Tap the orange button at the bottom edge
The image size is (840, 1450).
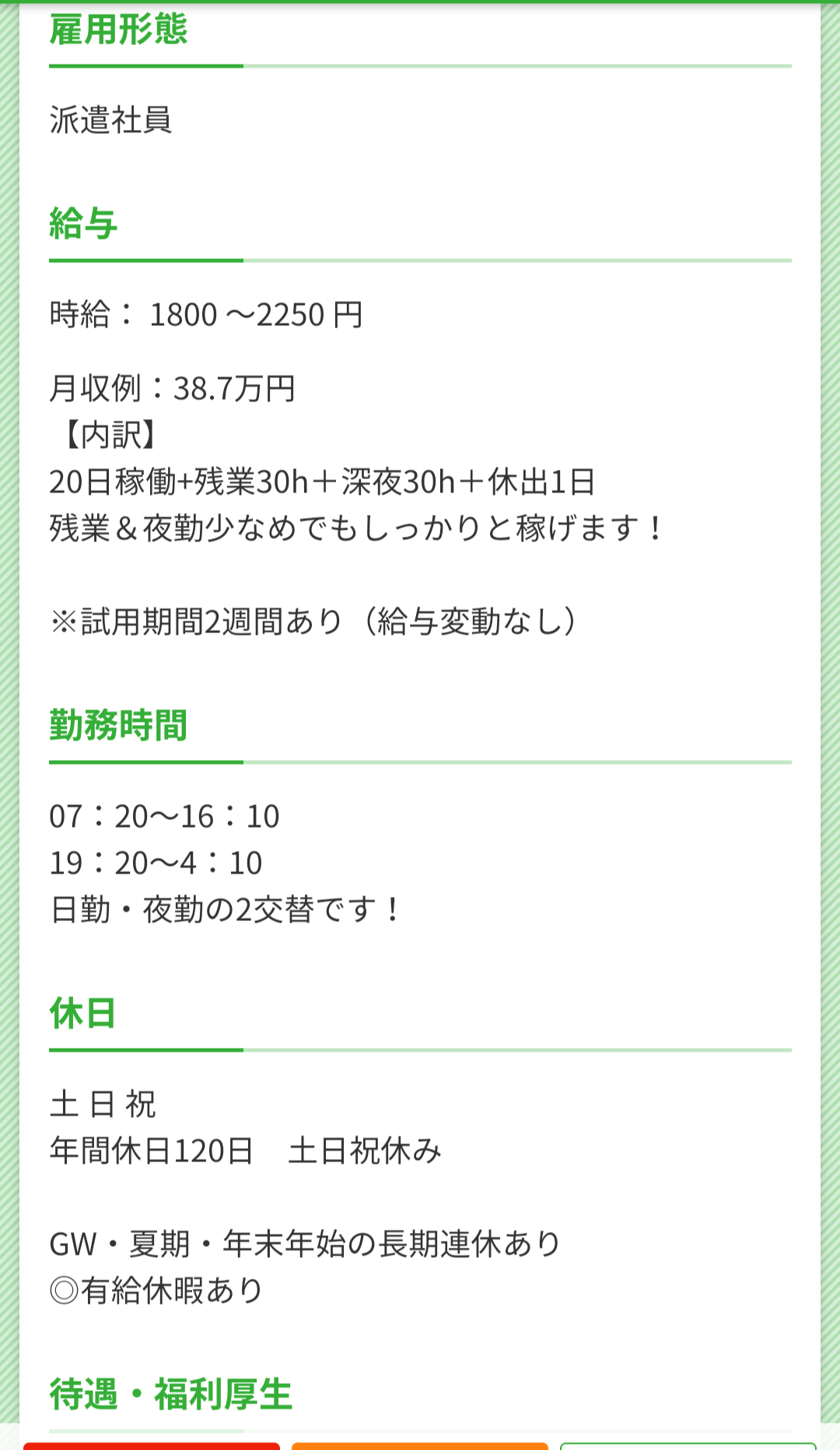(420, 1445)
